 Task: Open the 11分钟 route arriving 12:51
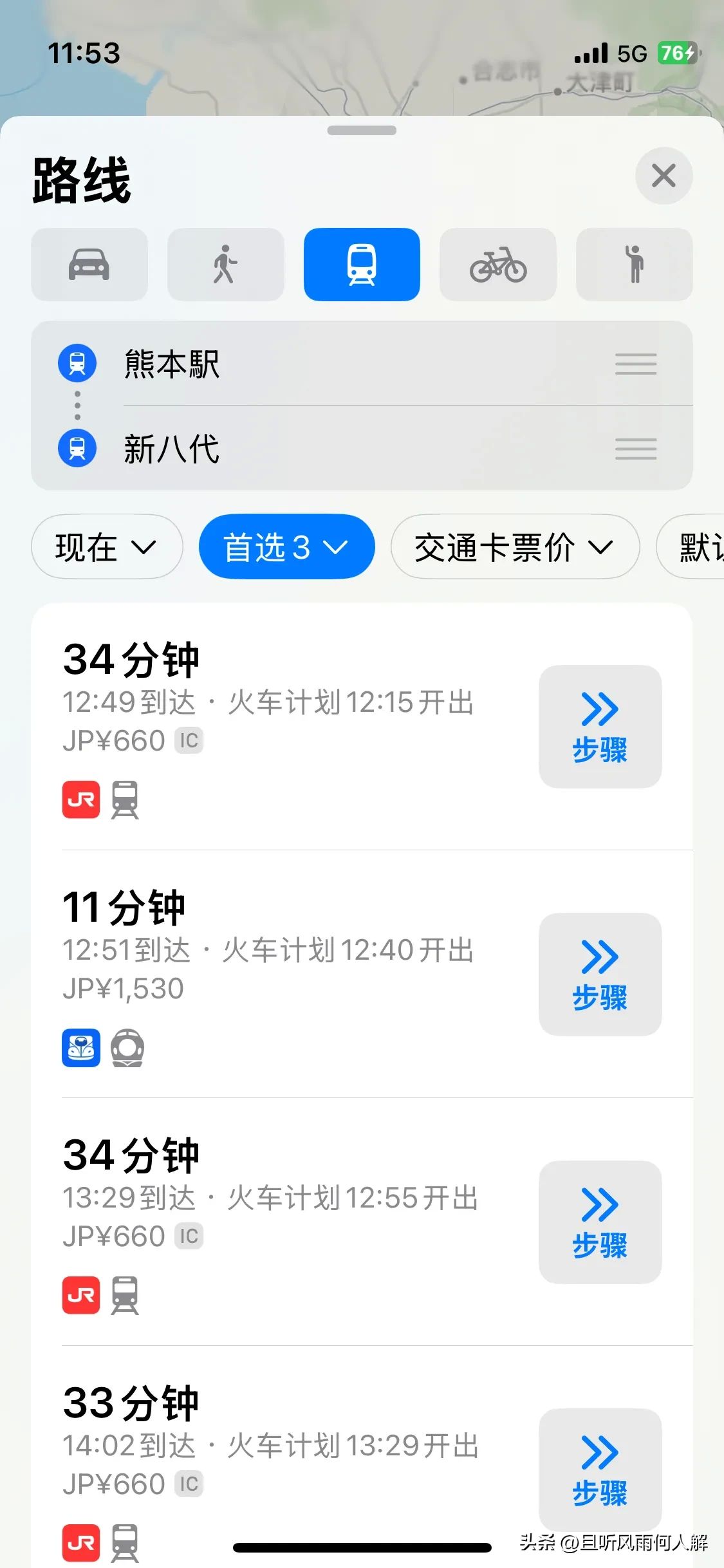point(270,949)
